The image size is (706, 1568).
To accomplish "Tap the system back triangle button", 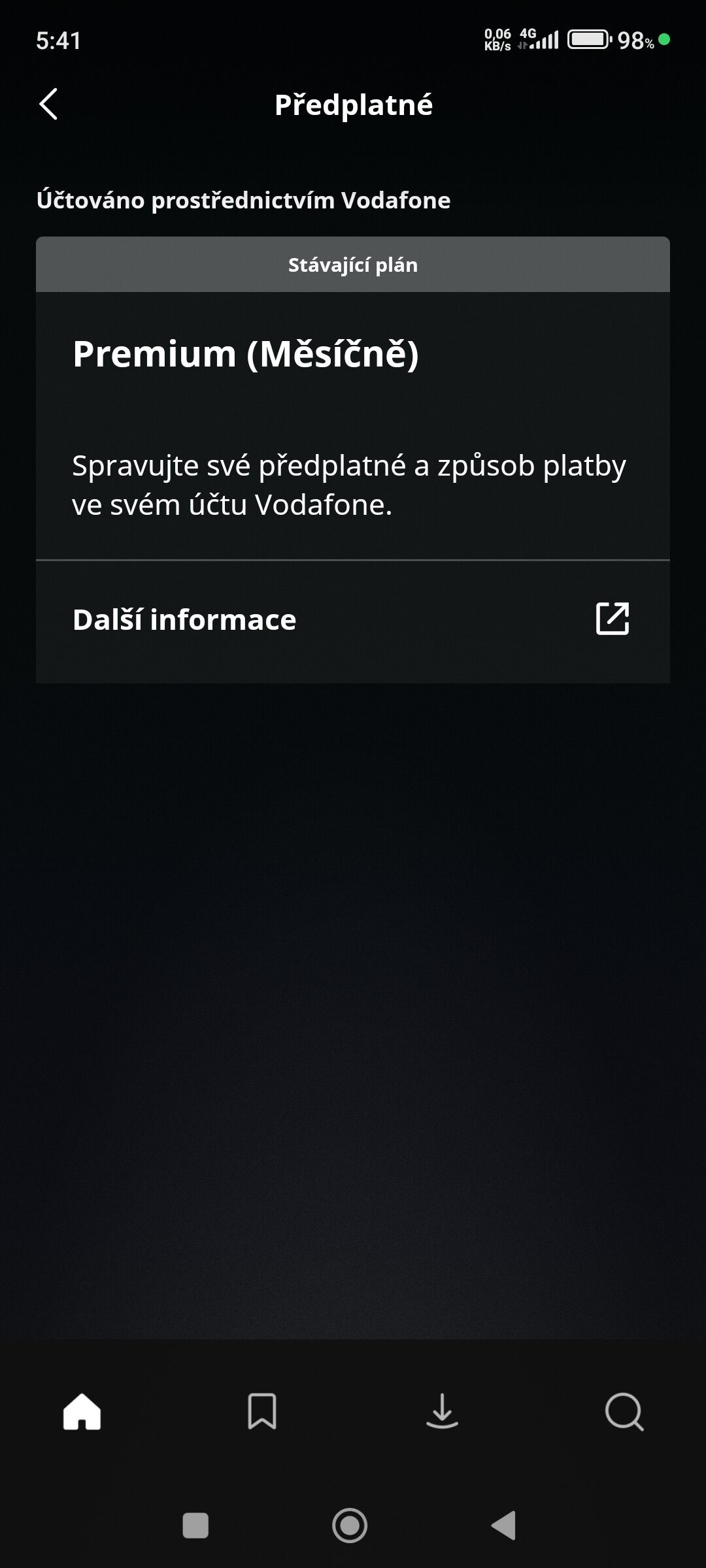I will (x=504, y=1526).
